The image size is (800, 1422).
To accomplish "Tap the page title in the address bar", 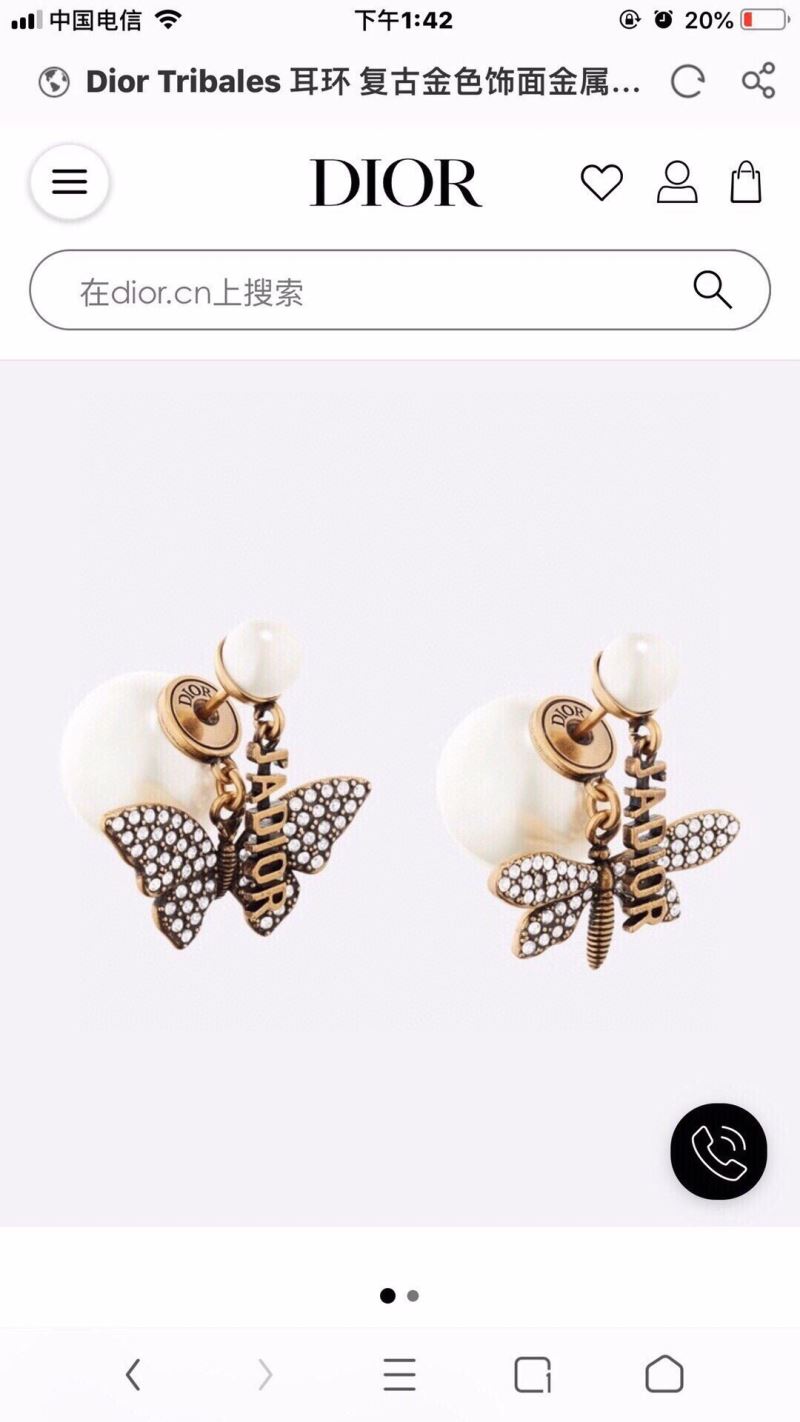I will (x=360, y=84).
